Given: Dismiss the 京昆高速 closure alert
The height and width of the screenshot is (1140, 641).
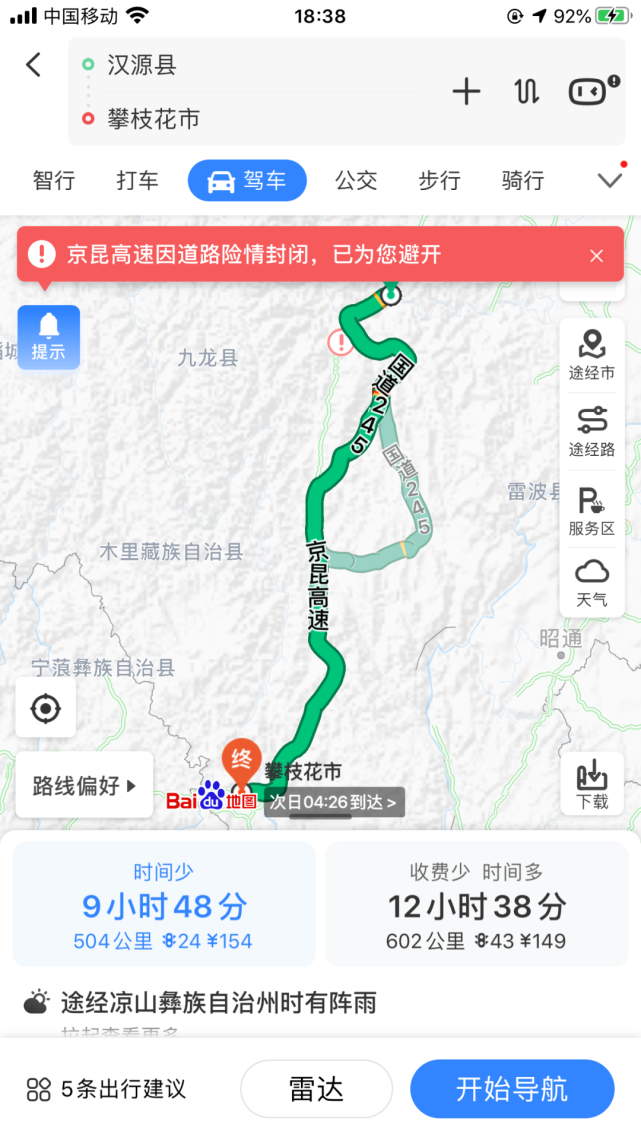Looking at the screenshot, I should (597, 256).
